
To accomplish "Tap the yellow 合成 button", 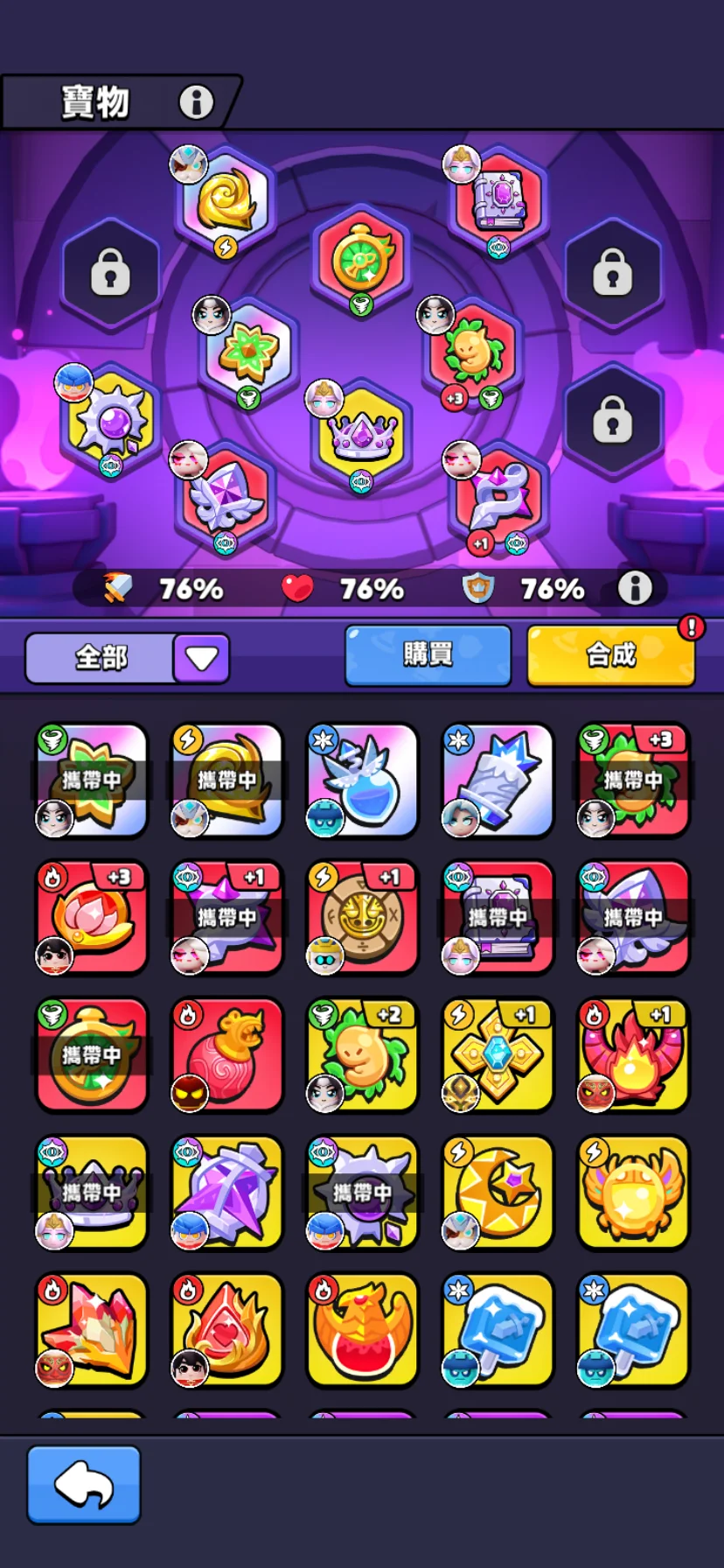I will point(610,654).
